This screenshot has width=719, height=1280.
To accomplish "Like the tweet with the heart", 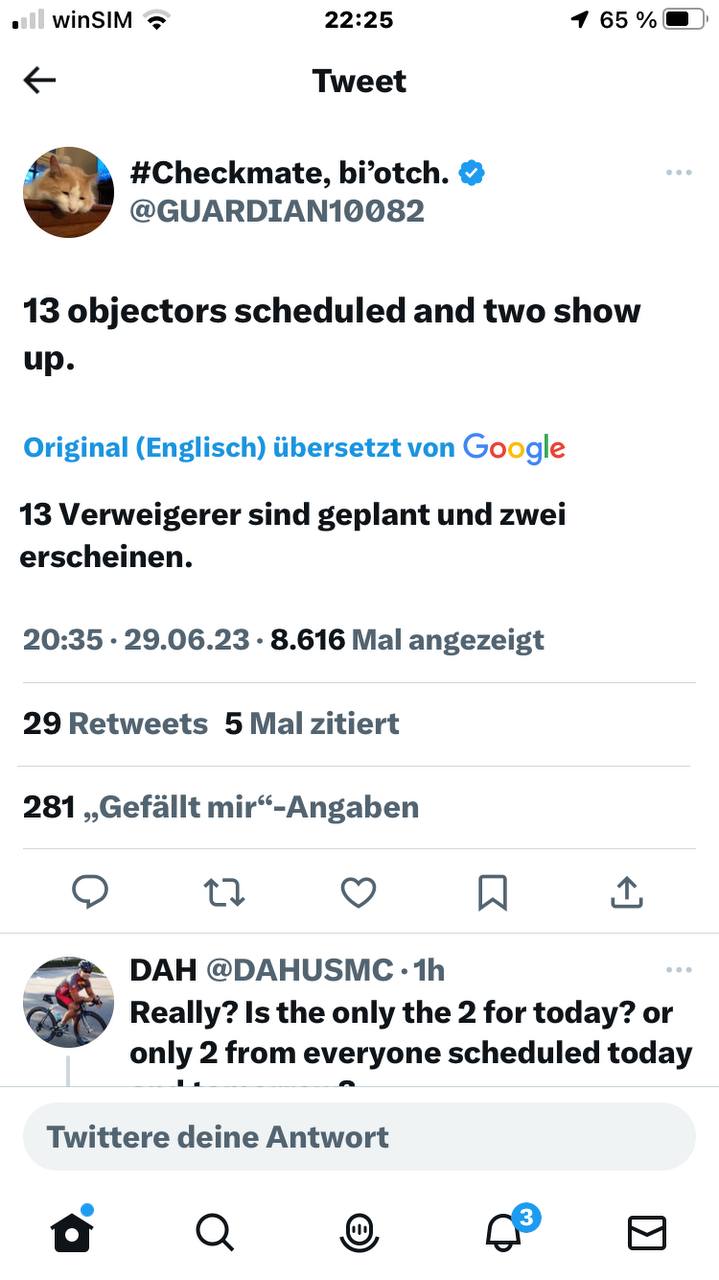I will 358,892.
